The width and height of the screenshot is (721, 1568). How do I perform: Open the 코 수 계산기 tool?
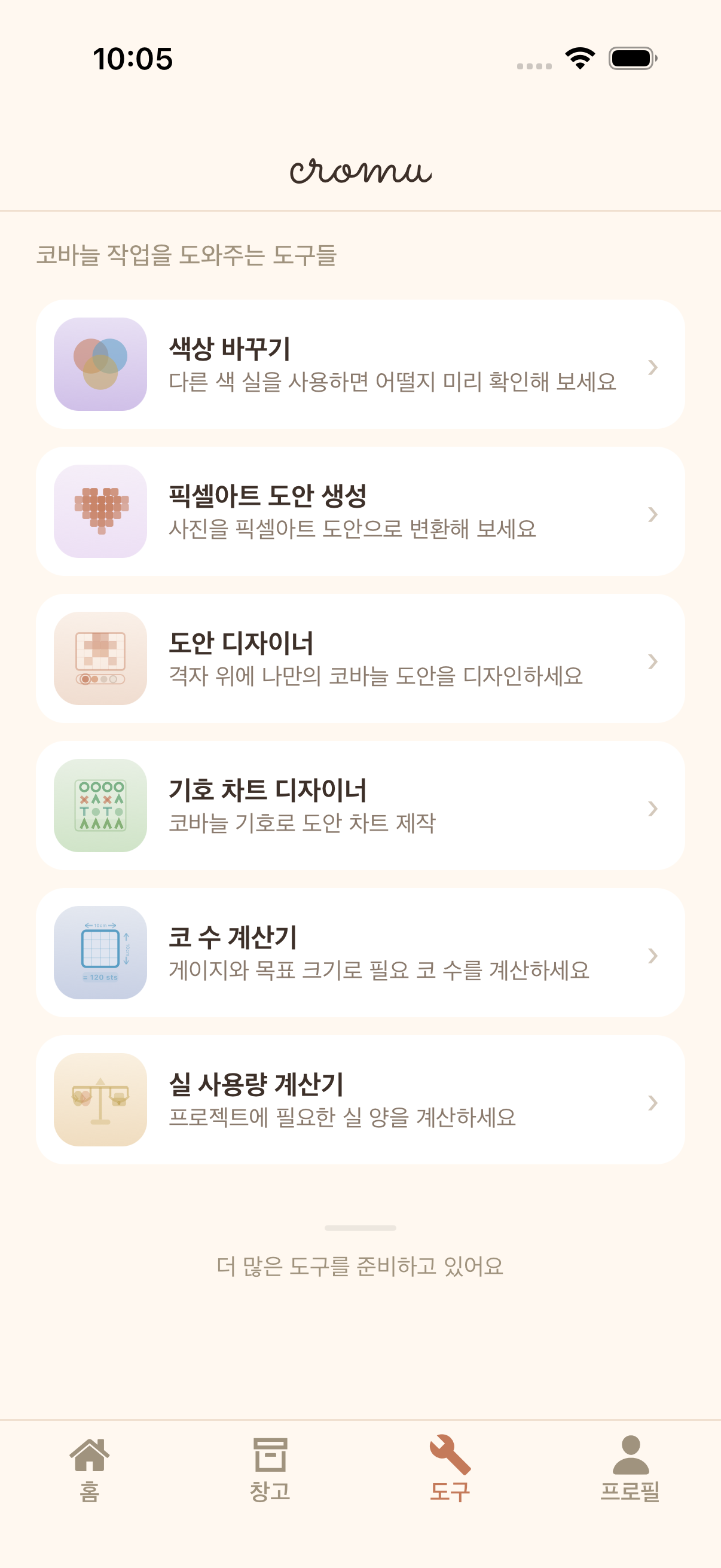click(x=360, y=956)
